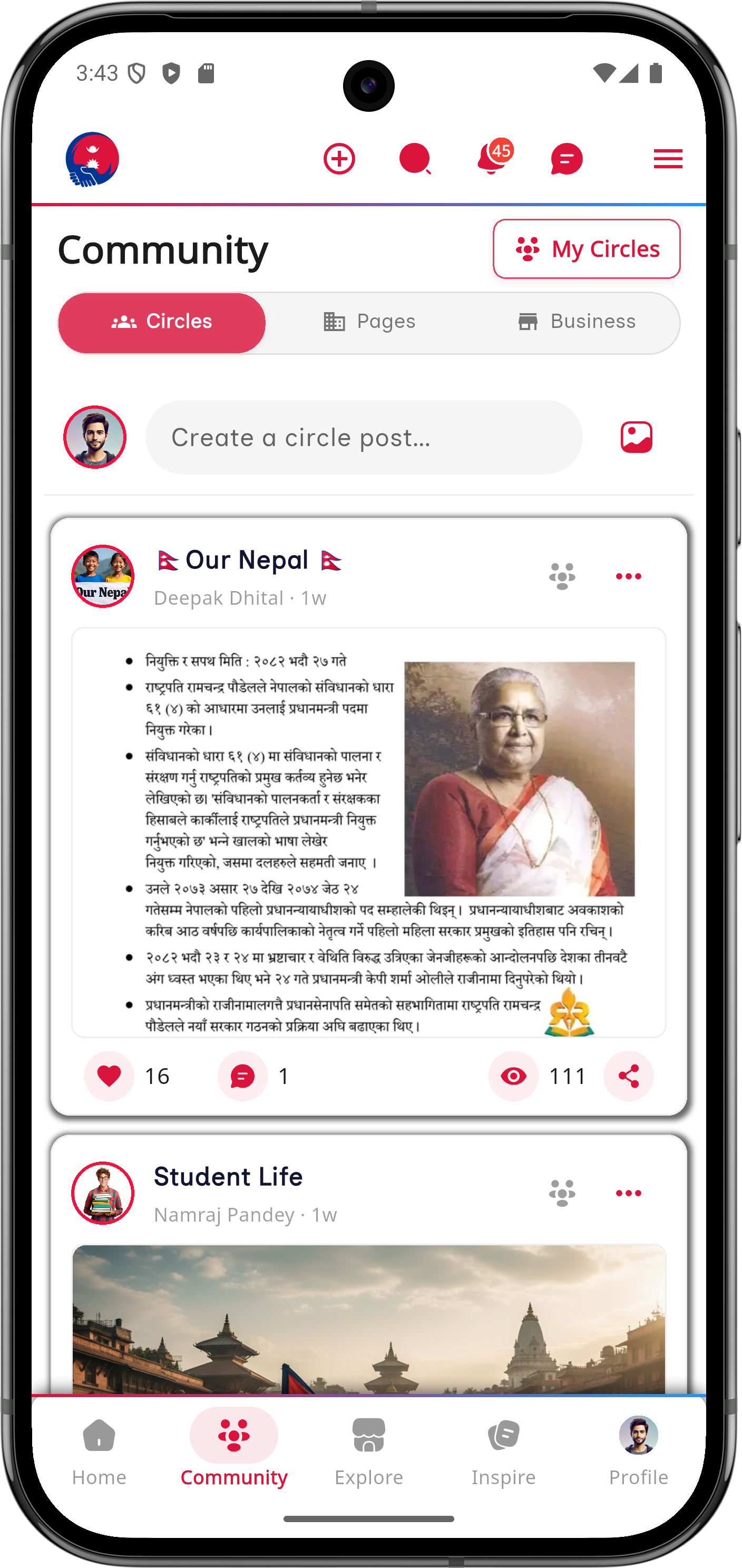Open more options on Student Life post
The width and height of the screenshot is (742, 1568).
[628, 1193]
